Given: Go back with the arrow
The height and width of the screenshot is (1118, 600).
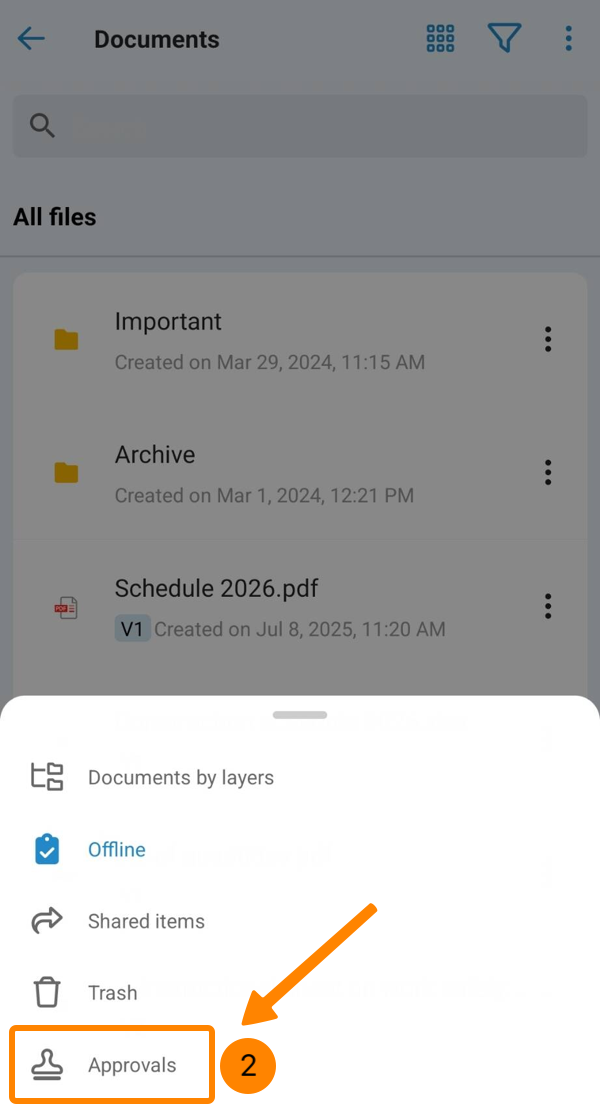Looking at the screenshot, I should [x=32, y=39].
